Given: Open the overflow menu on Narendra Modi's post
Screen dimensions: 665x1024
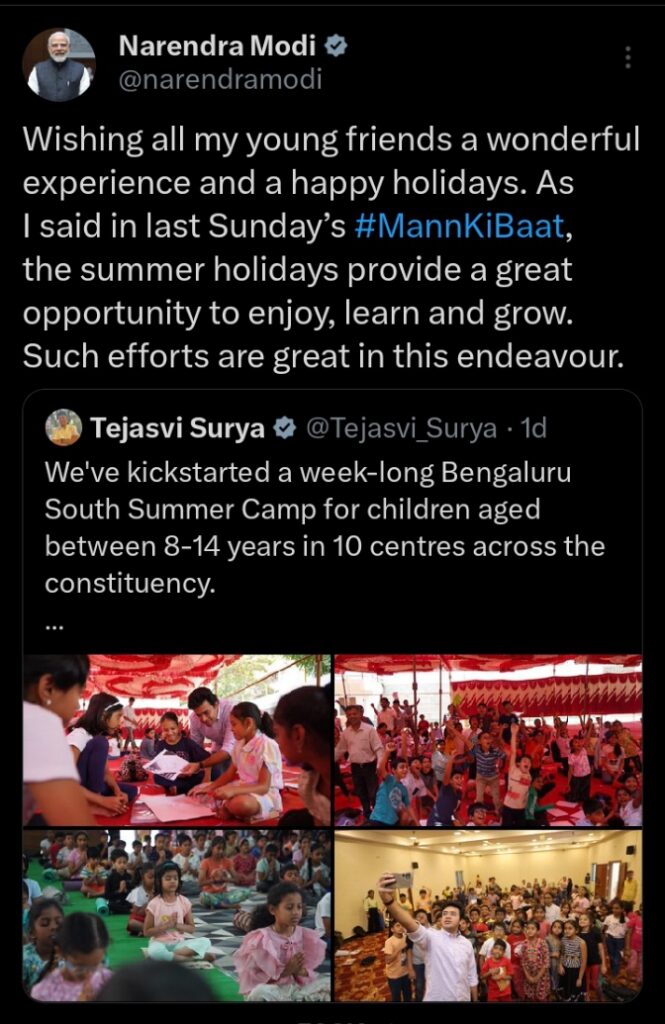Looking at the screenshot, I should click(x=628, y=57).
